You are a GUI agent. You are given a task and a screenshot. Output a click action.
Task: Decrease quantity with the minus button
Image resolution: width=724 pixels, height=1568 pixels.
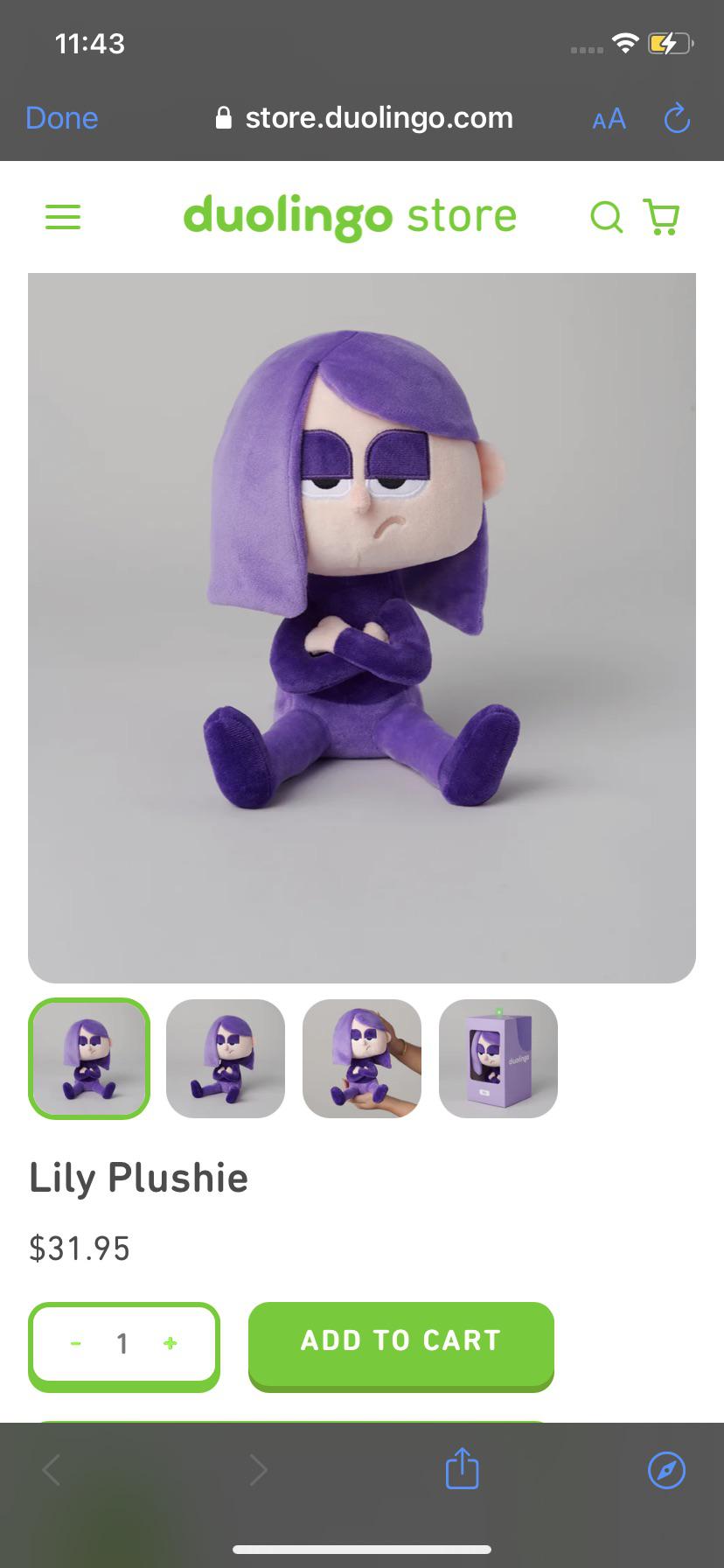point(76,1343)
